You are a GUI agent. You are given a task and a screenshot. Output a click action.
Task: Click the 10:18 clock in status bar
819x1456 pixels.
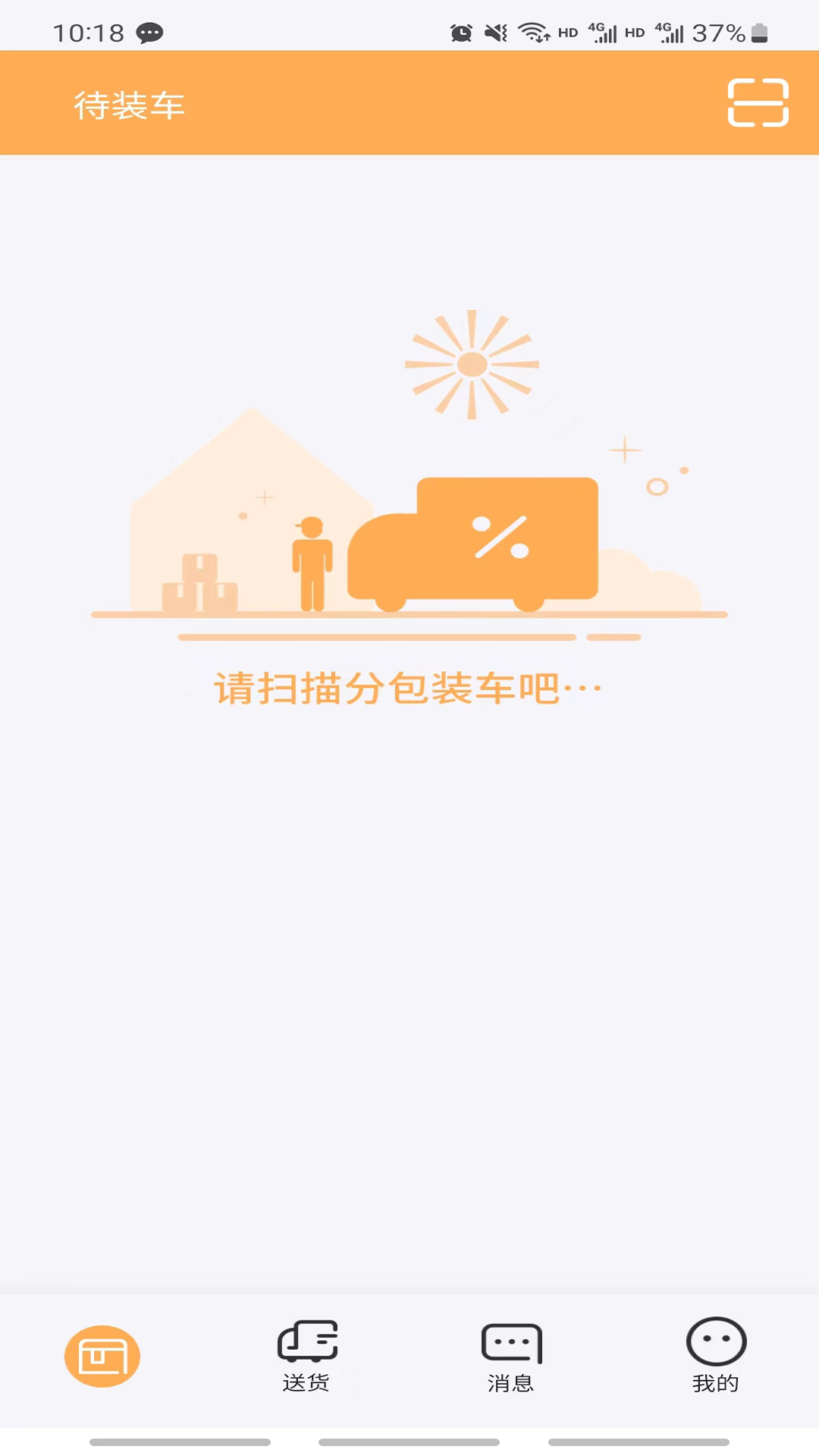[x=90, y=33]
